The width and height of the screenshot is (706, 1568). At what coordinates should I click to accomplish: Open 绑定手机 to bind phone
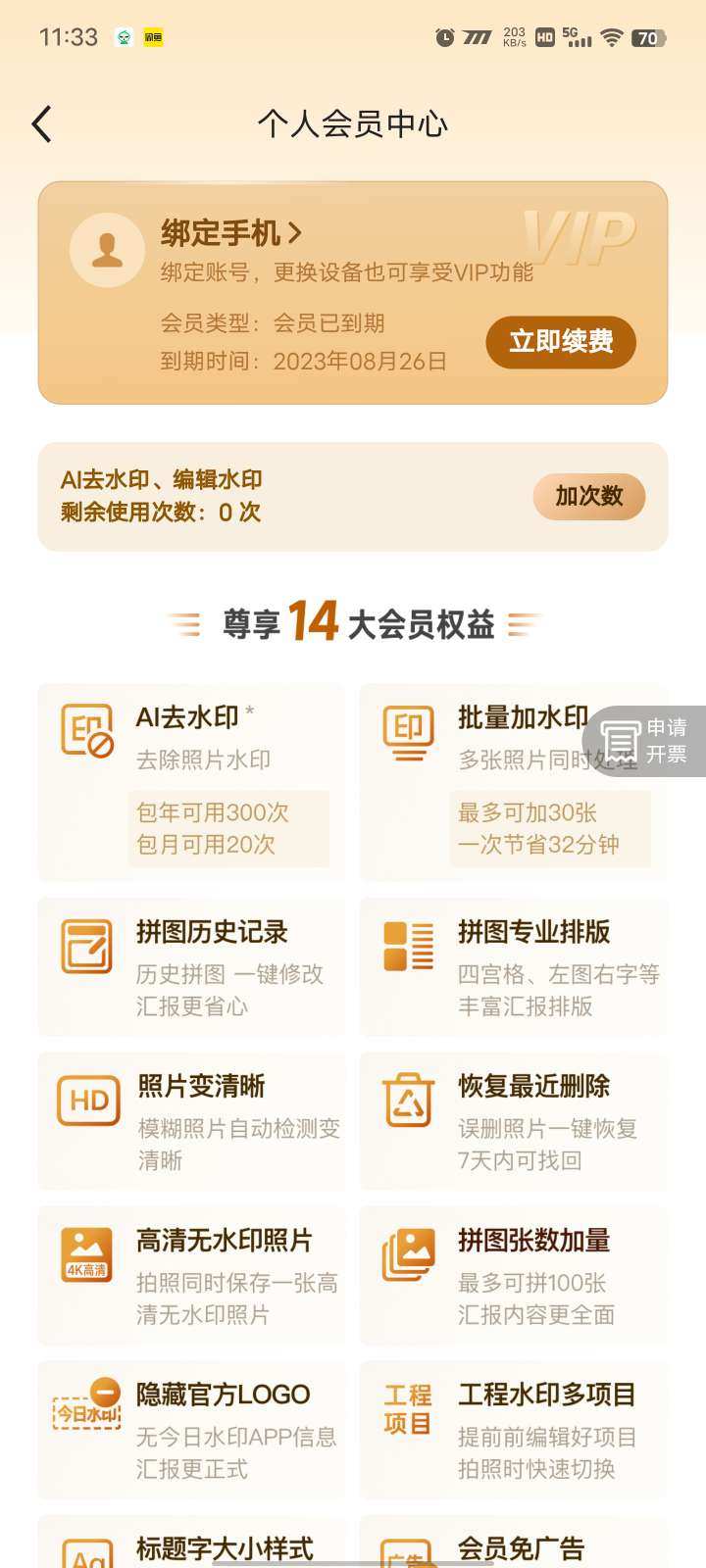[x=231, y=233]
